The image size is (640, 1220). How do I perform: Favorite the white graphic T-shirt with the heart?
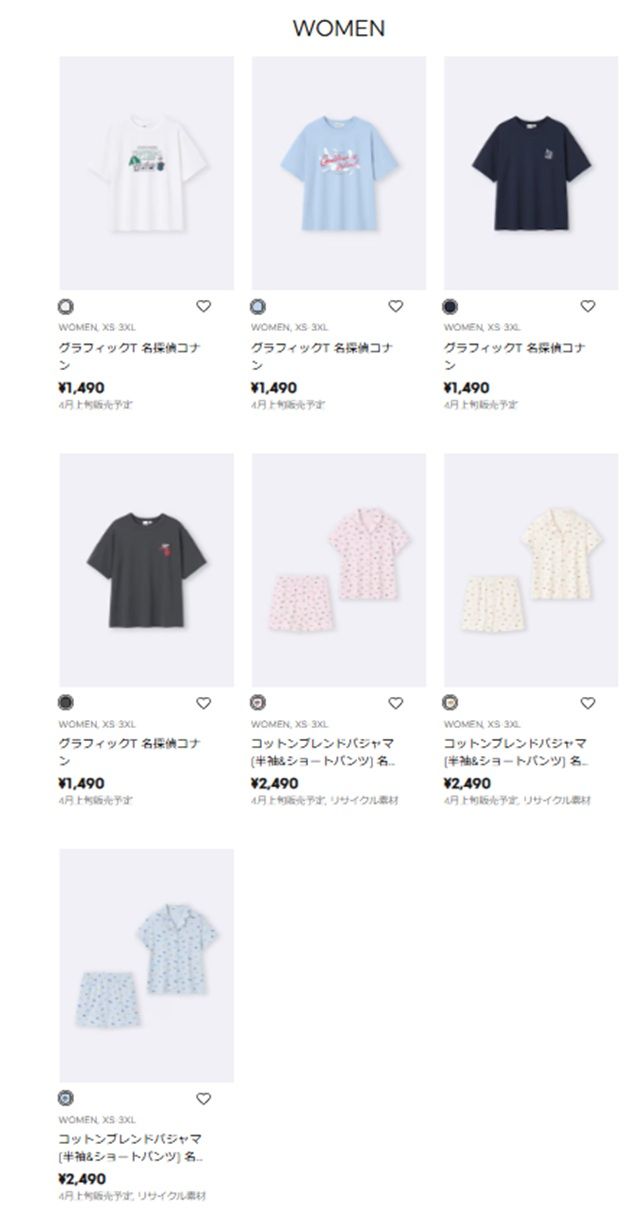coord(204,307)
